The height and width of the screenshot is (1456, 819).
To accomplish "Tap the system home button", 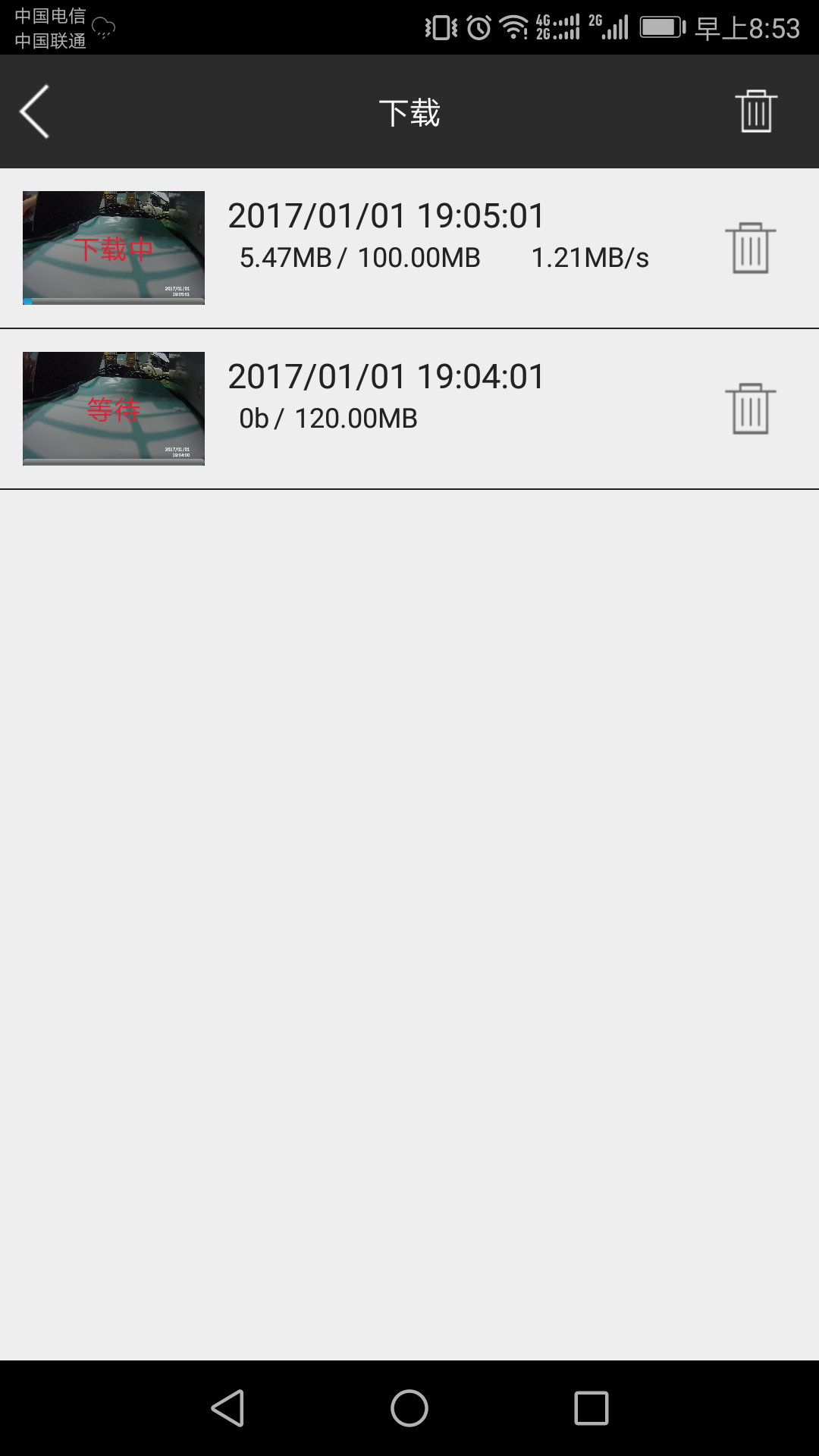I will click(409, 1408).
